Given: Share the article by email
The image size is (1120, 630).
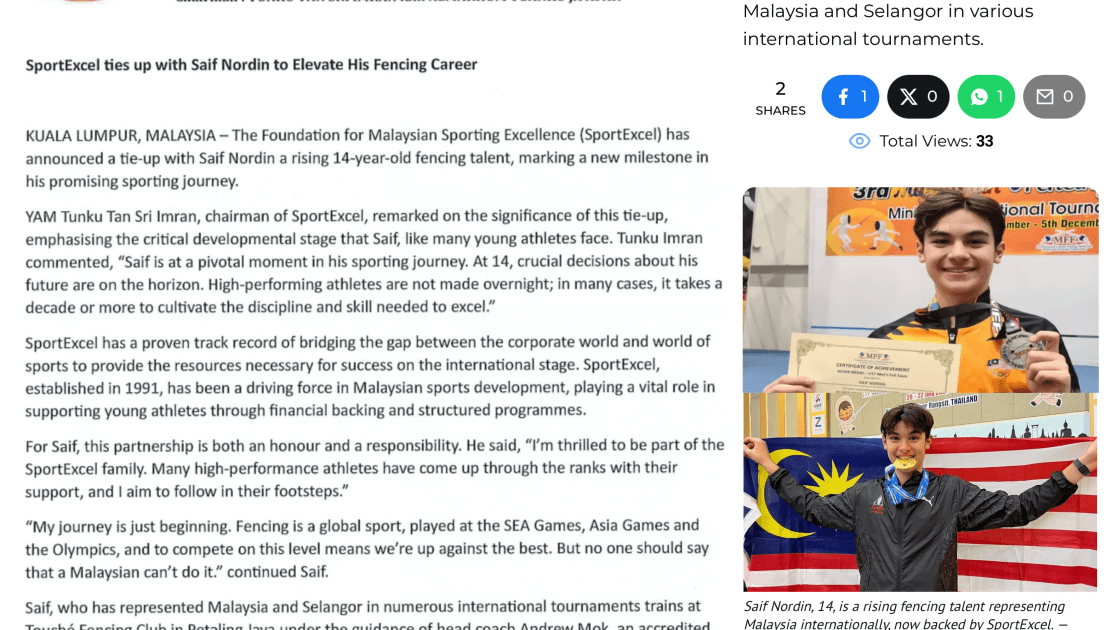Looking at the screenshot, I should click(1054, 97).
